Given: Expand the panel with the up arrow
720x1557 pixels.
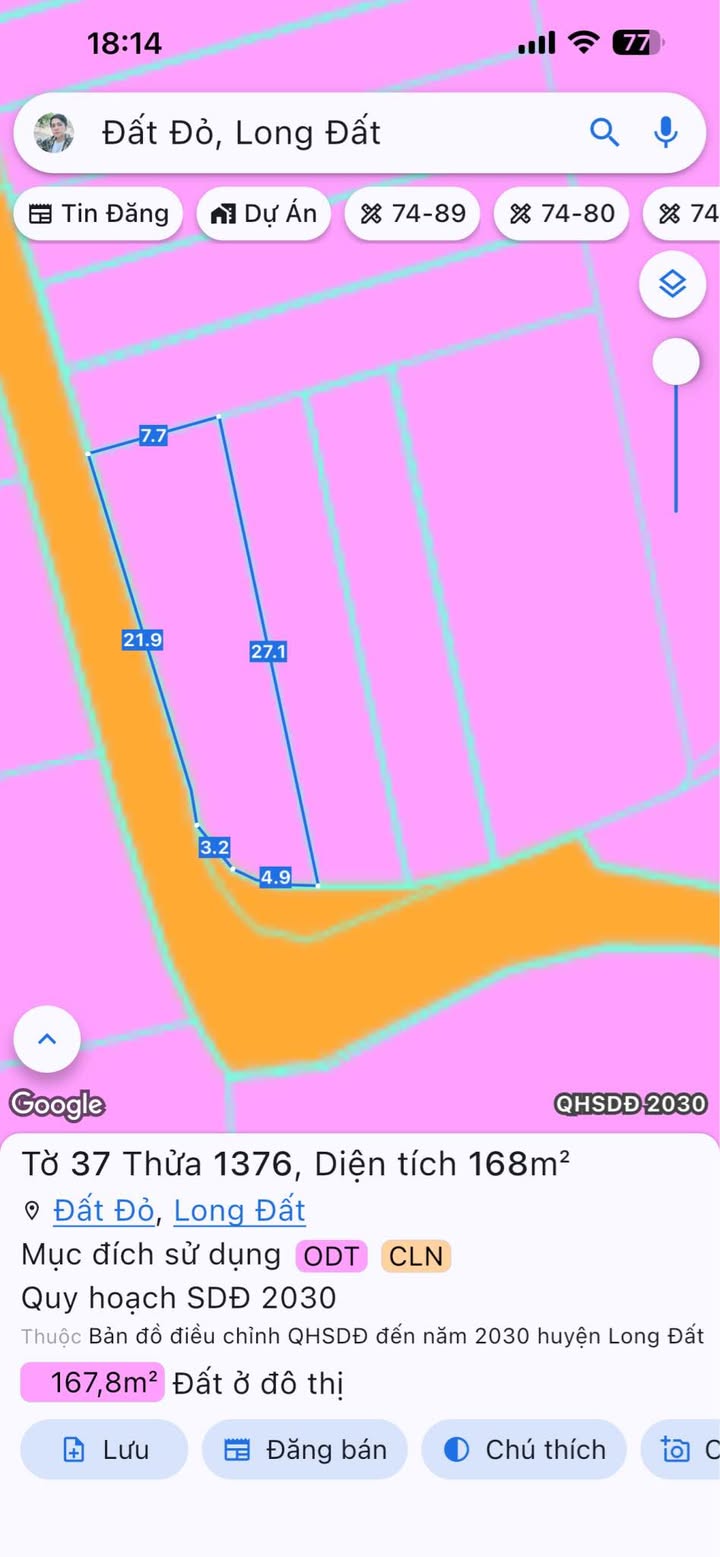Looking at the screenshot, I should point(47,1039).
